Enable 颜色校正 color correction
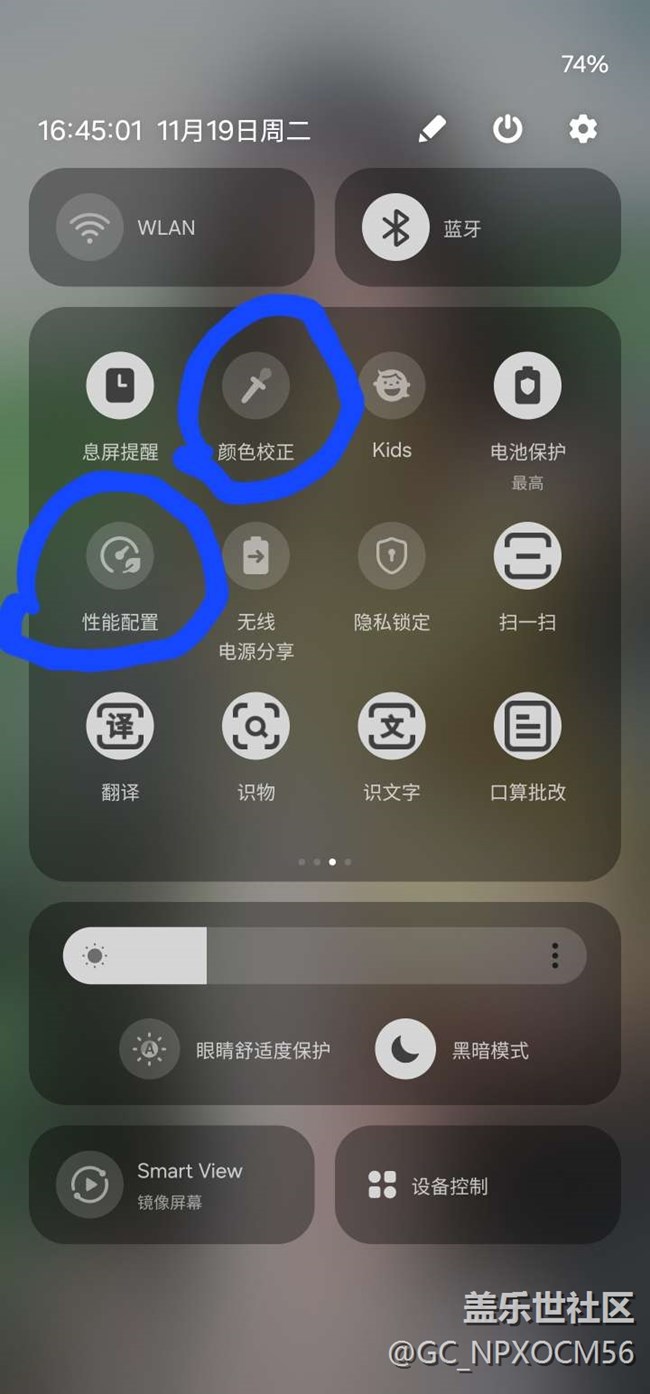The image size is (650, 1394). tap(256, 385)
